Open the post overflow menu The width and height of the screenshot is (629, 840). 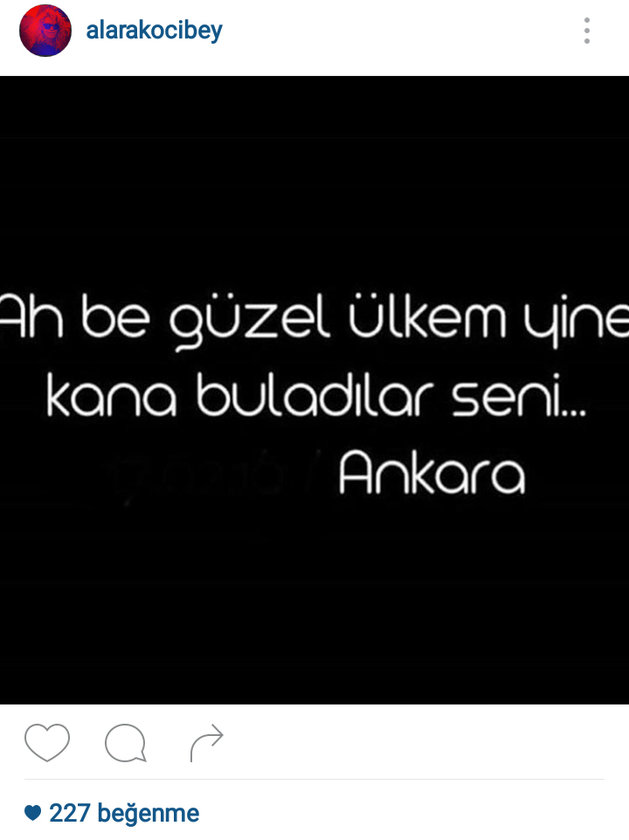[x=587, y=31]
